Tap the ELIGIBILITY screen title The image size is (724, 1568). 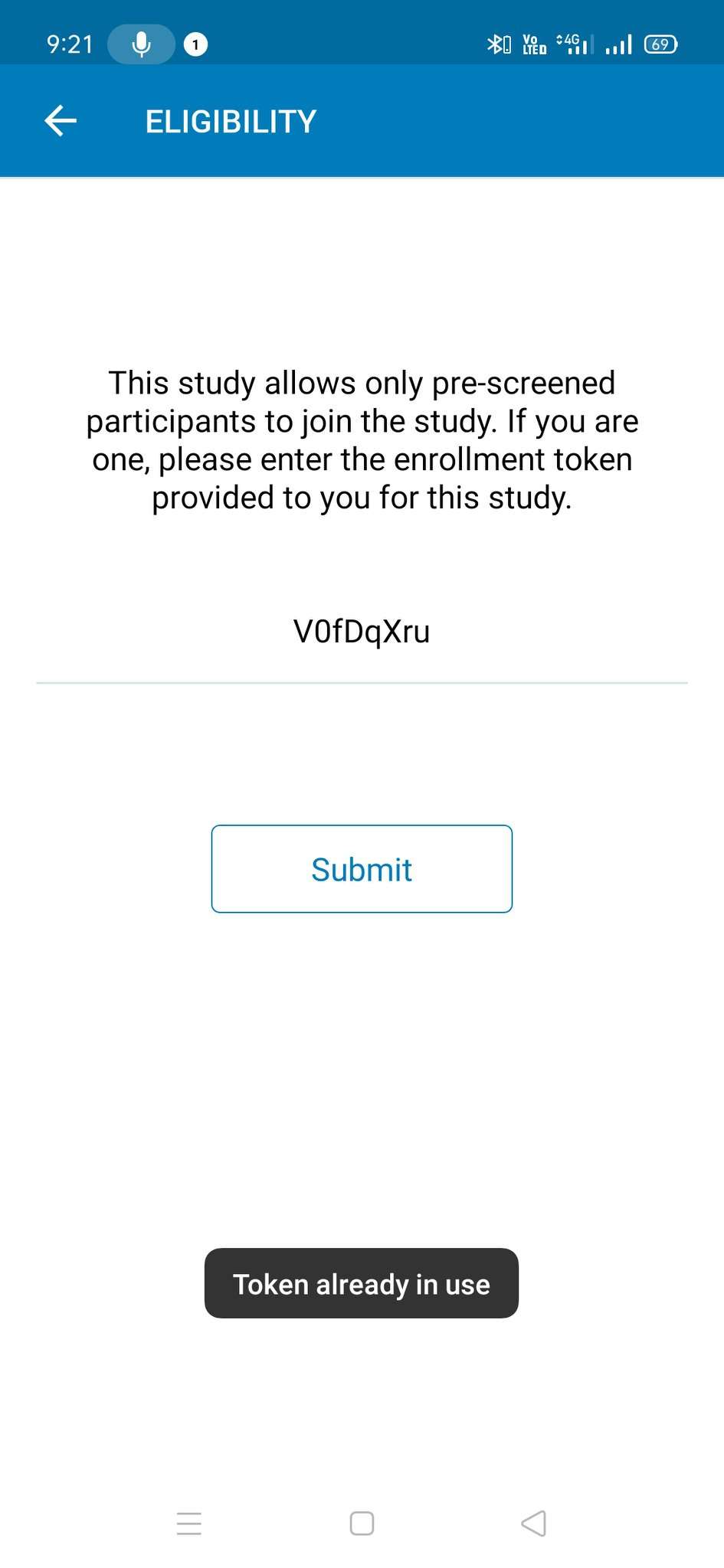click(x=231, y=120)
